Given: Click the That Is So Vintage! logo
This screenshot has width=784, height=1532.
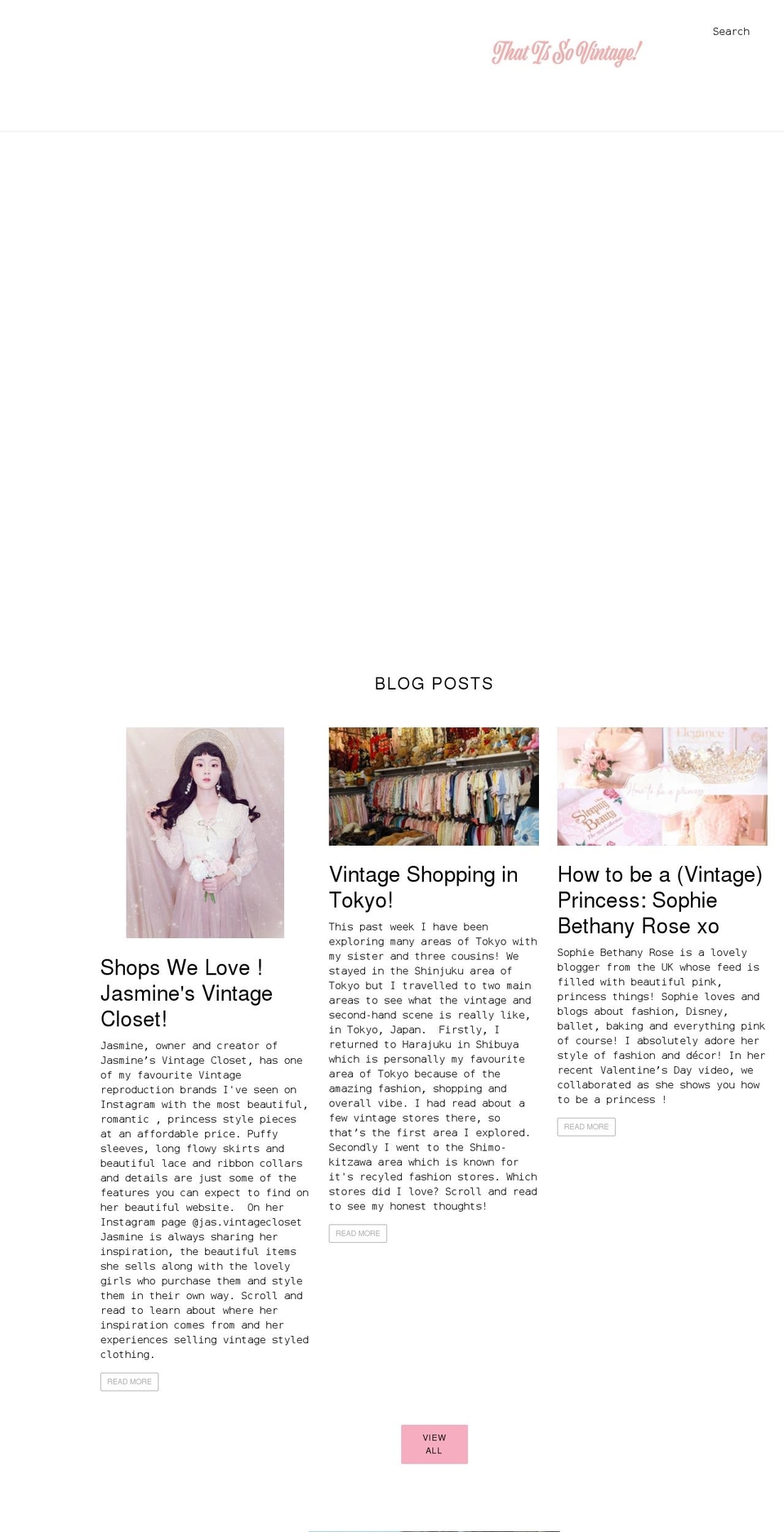Looking at the screenshot, I should (x=567, y=51).
